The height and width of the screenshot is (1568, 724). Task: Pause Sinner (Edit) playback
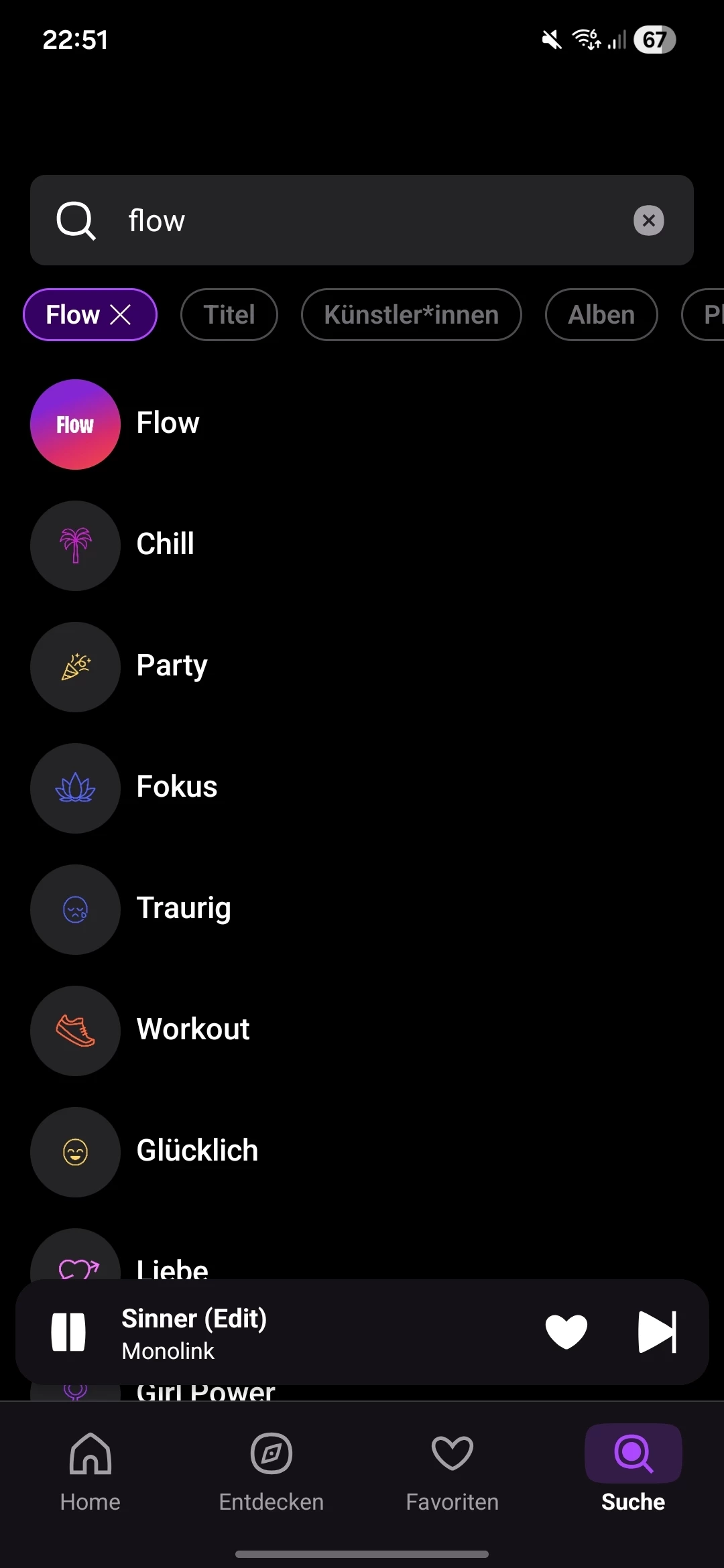pos(68,1332)
